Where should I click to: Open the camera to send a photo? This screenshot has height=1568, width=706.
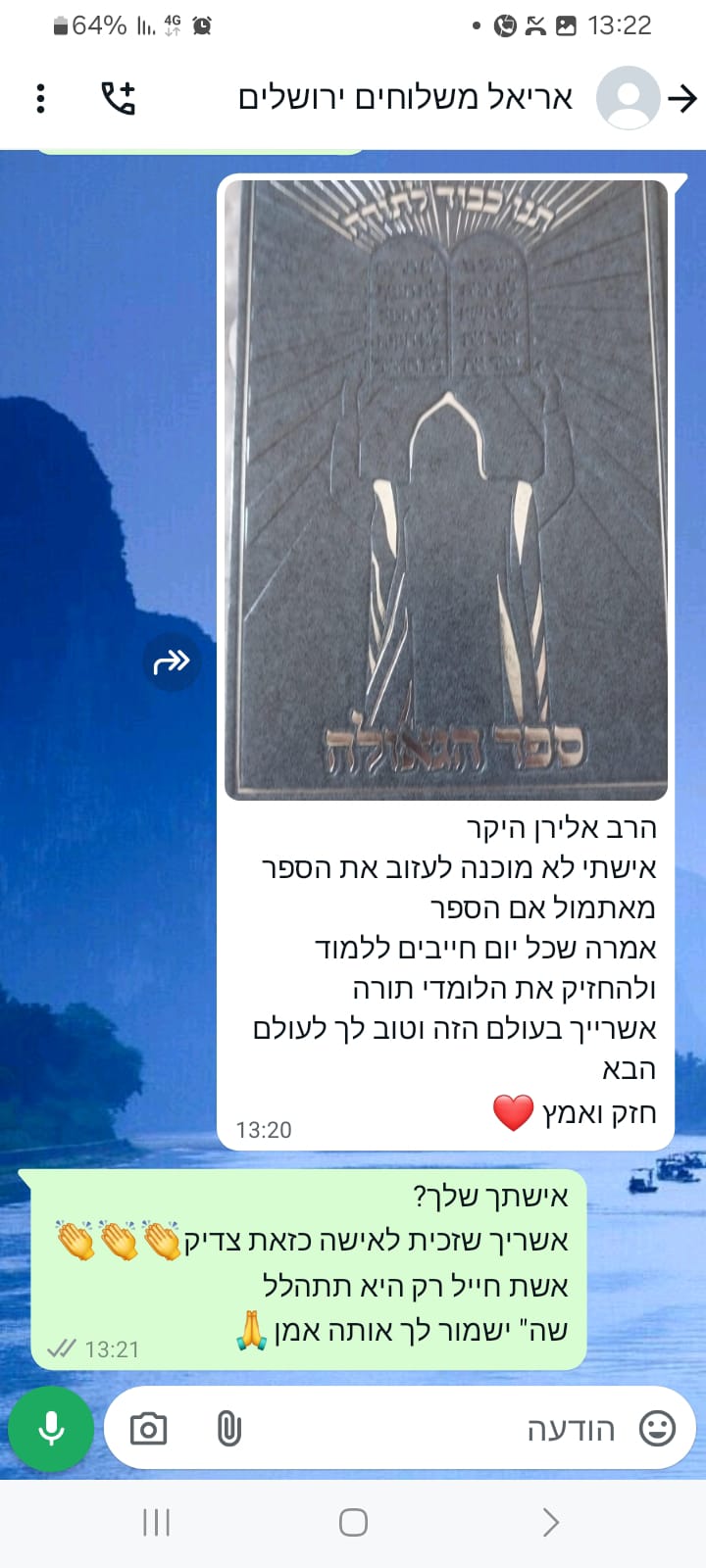pyautogui.click(x=149, y=1429)
